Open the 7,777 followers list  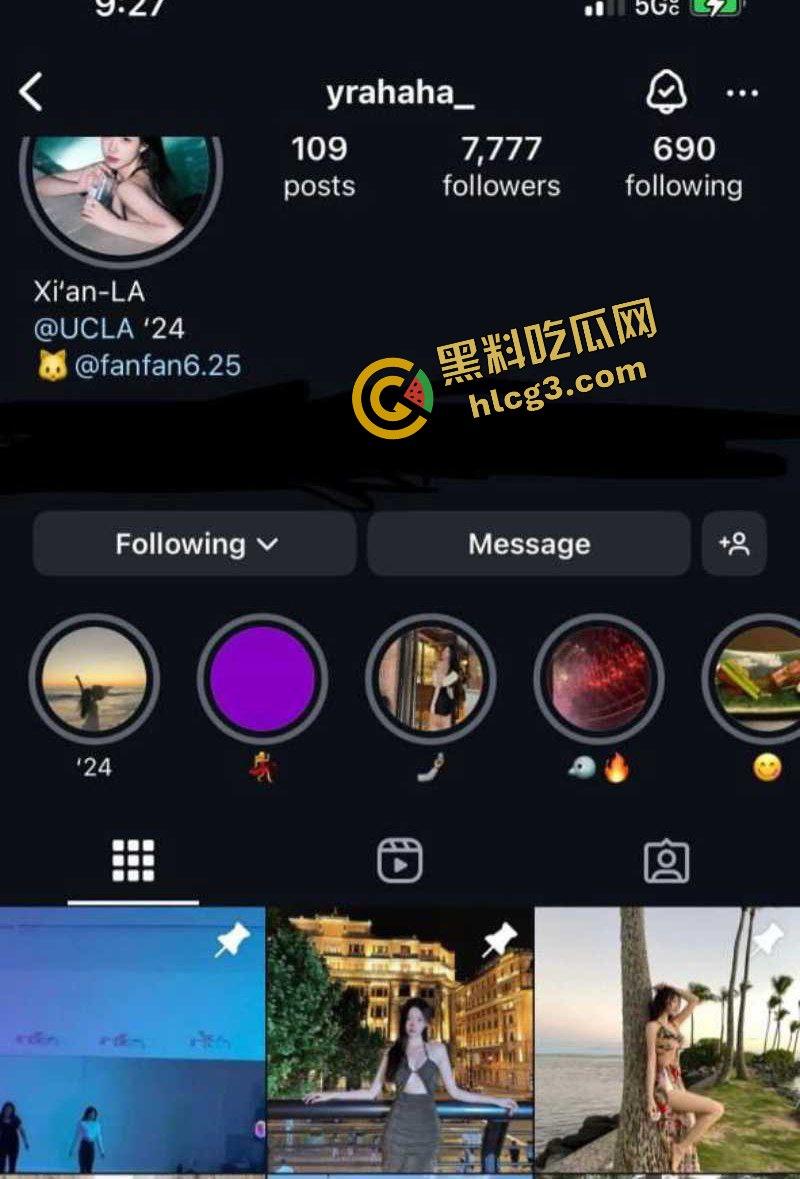501,166
